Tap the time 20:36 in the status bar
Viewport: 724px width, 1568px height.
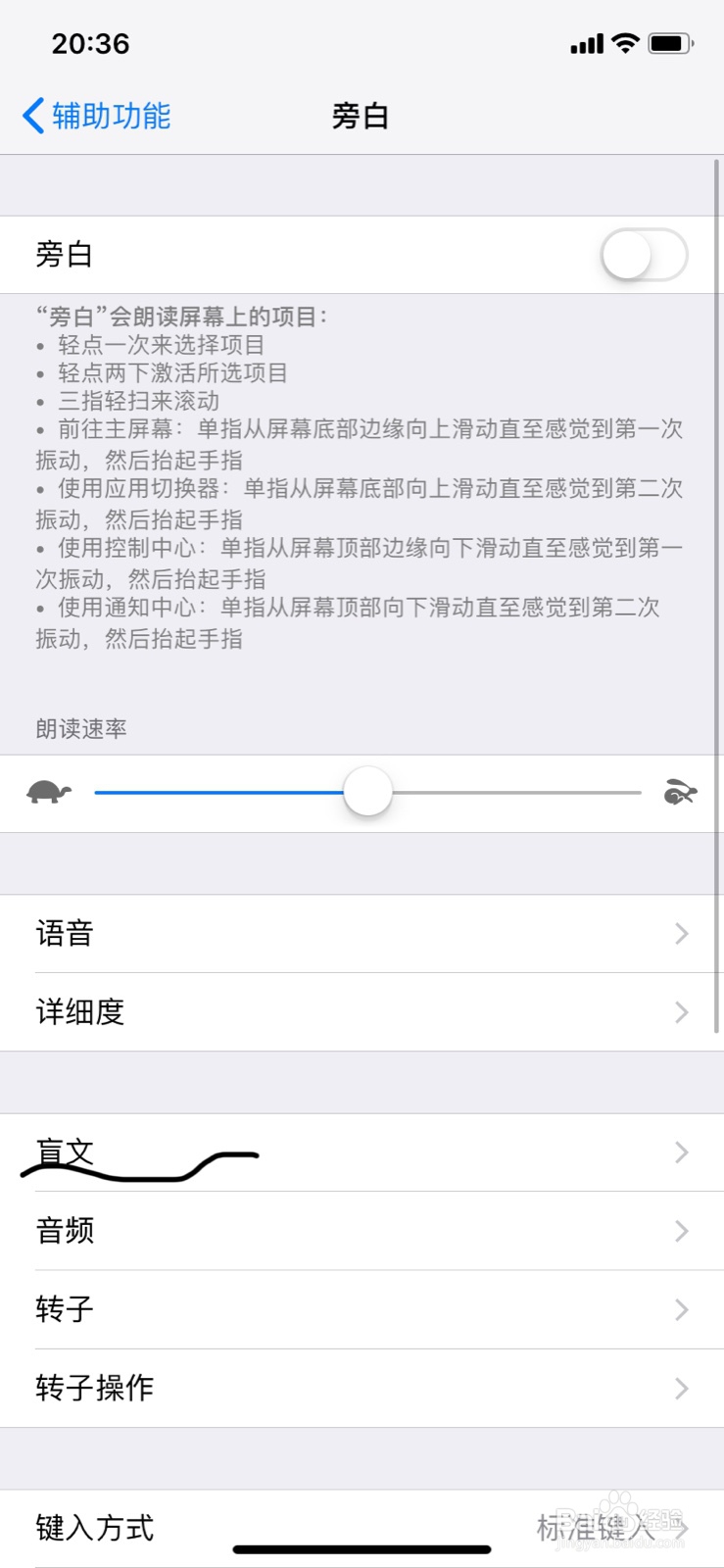[x=89, y=43]
